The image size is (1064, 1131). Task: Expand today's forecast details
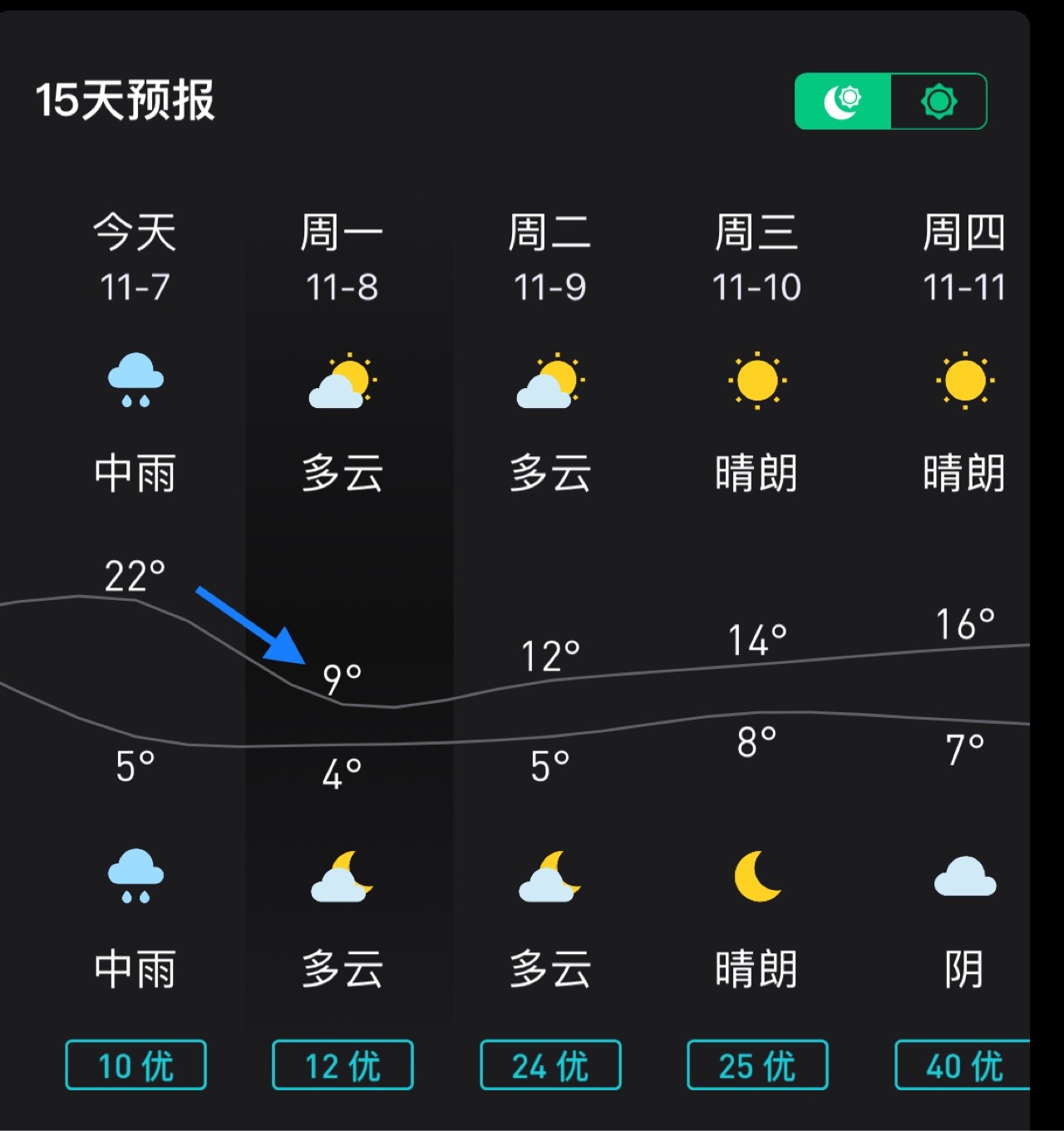coord(135,258)
